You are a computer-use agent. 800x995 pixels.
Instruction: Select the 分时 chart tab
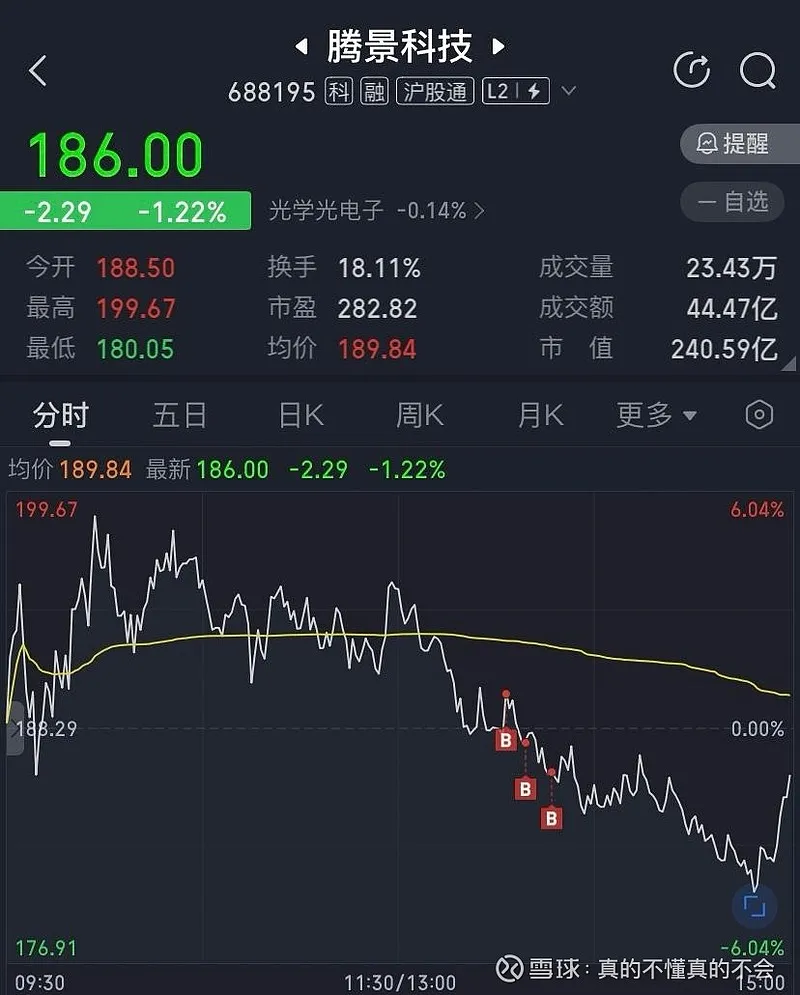61,415
